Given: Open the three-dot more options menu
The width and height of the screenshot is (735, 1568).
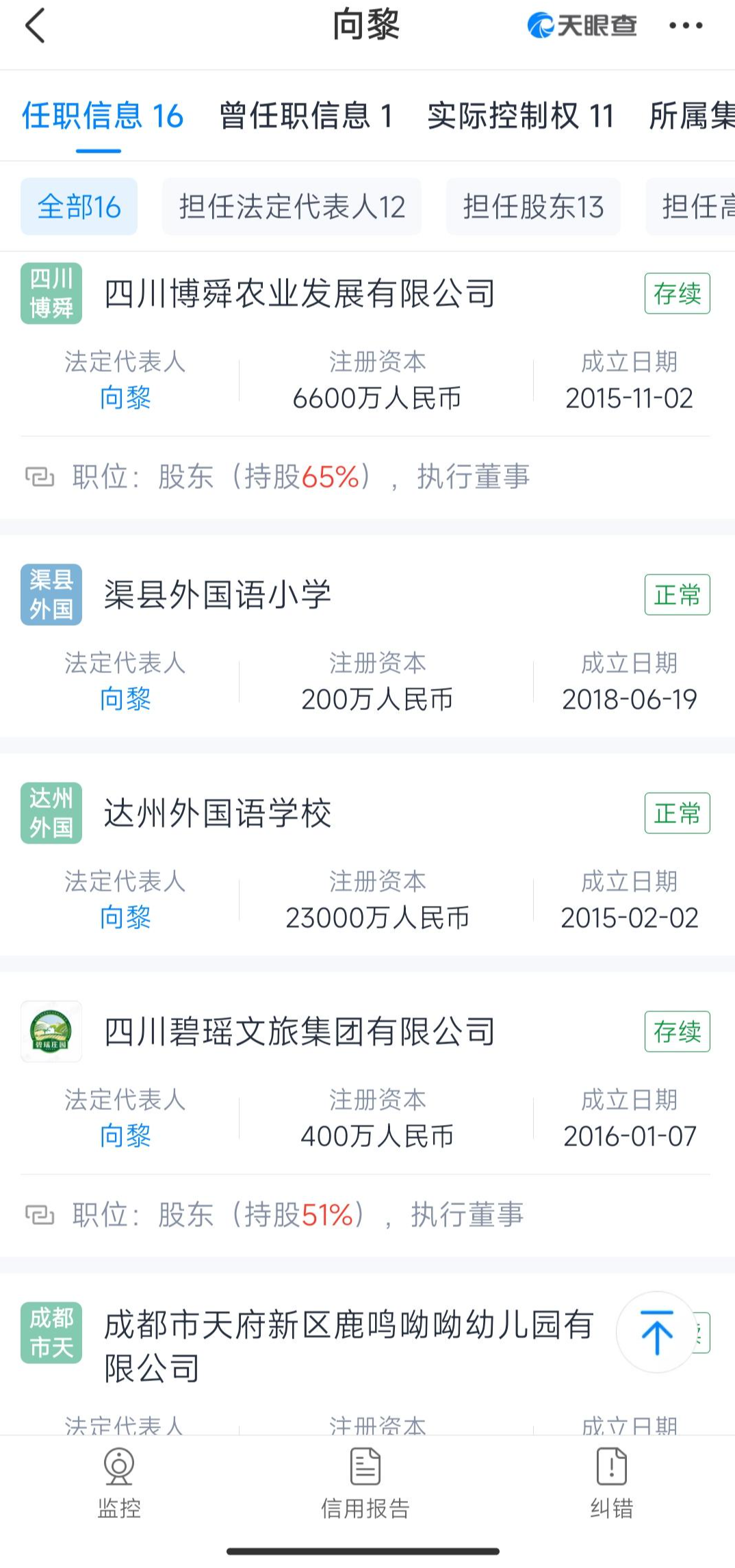Looking at the screenshot, I should point(686,25).
